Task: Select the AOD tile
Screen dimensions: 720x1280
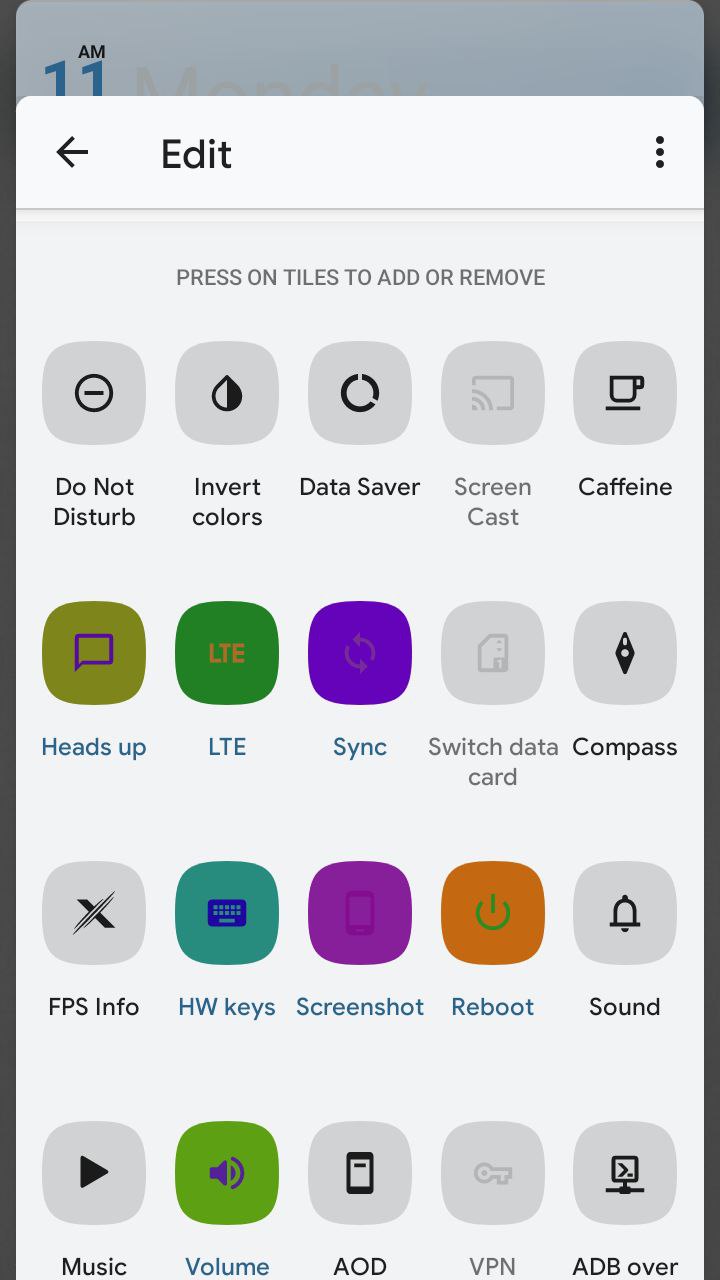Action: (x=360, y=1173)
